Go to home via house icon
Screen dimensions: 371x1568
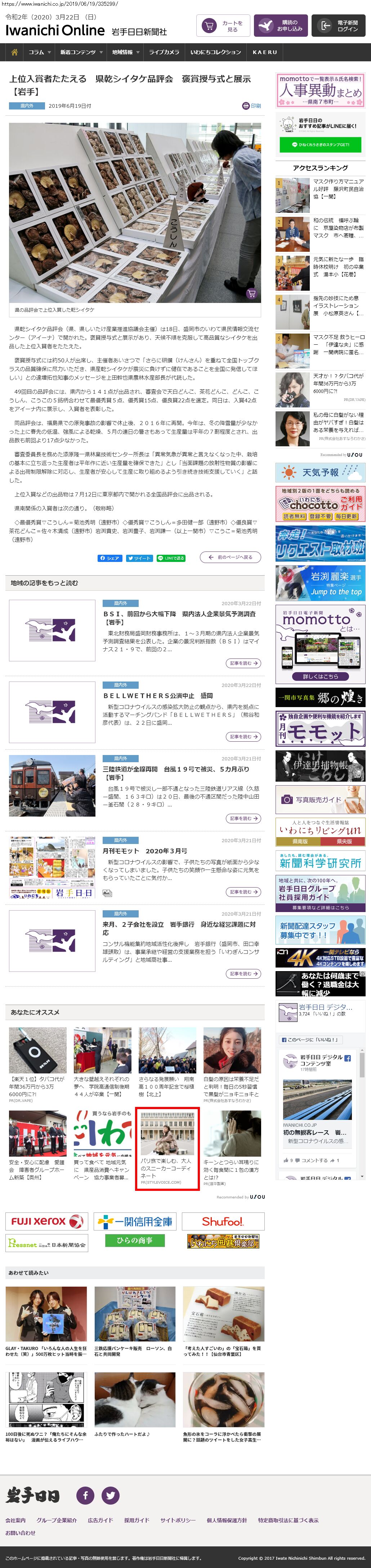coord(14,52)
